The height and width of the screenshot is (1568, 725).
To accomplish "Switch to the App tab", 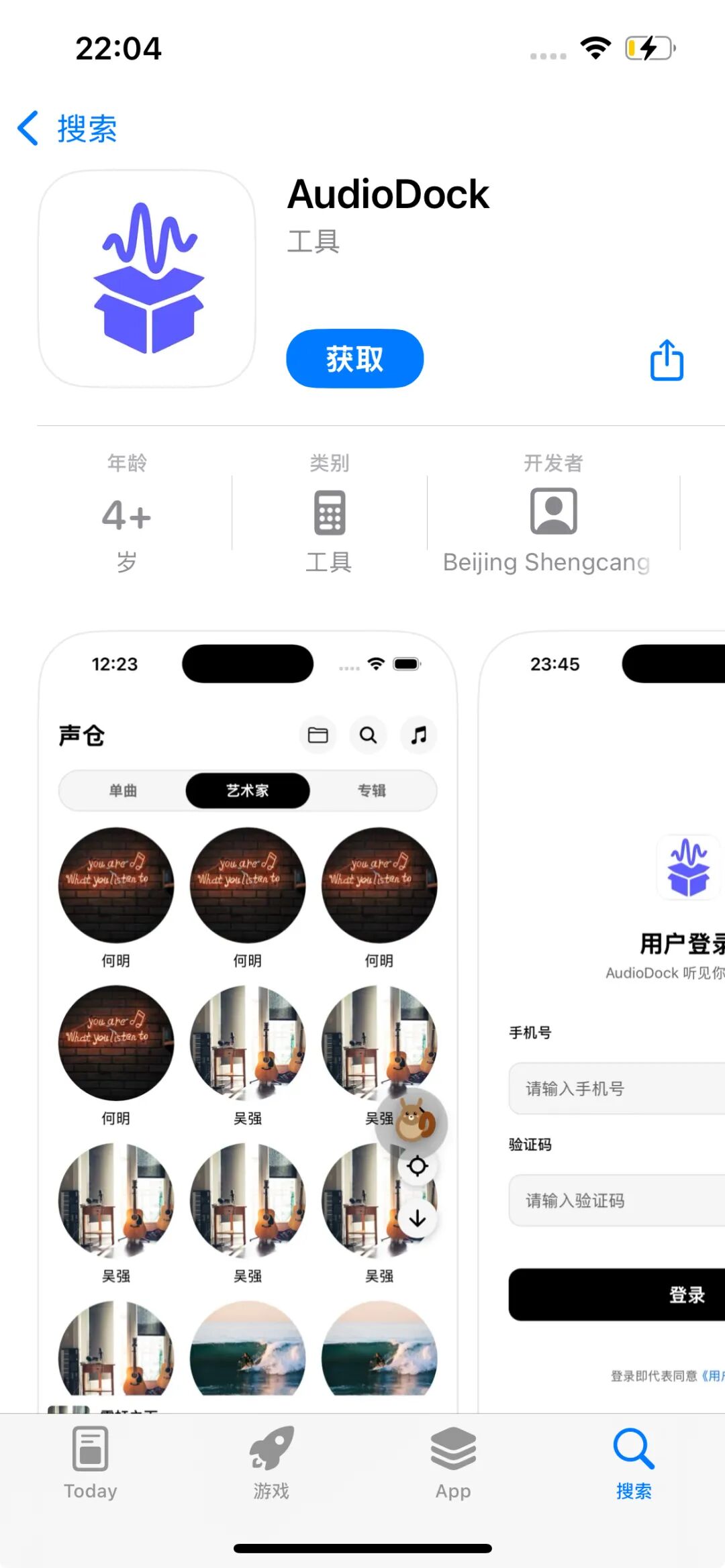I will (453, 1463).
